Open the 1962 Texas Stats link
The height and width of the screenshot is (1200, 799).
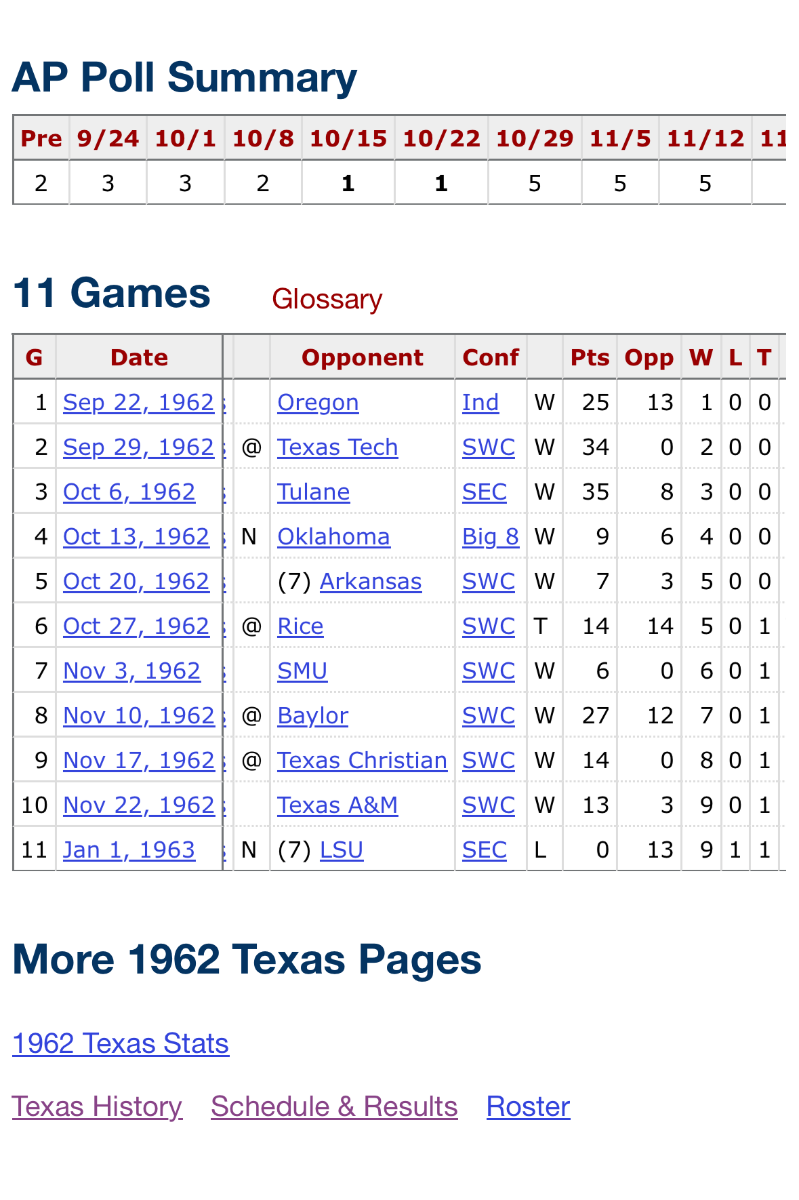point(121,1043)
